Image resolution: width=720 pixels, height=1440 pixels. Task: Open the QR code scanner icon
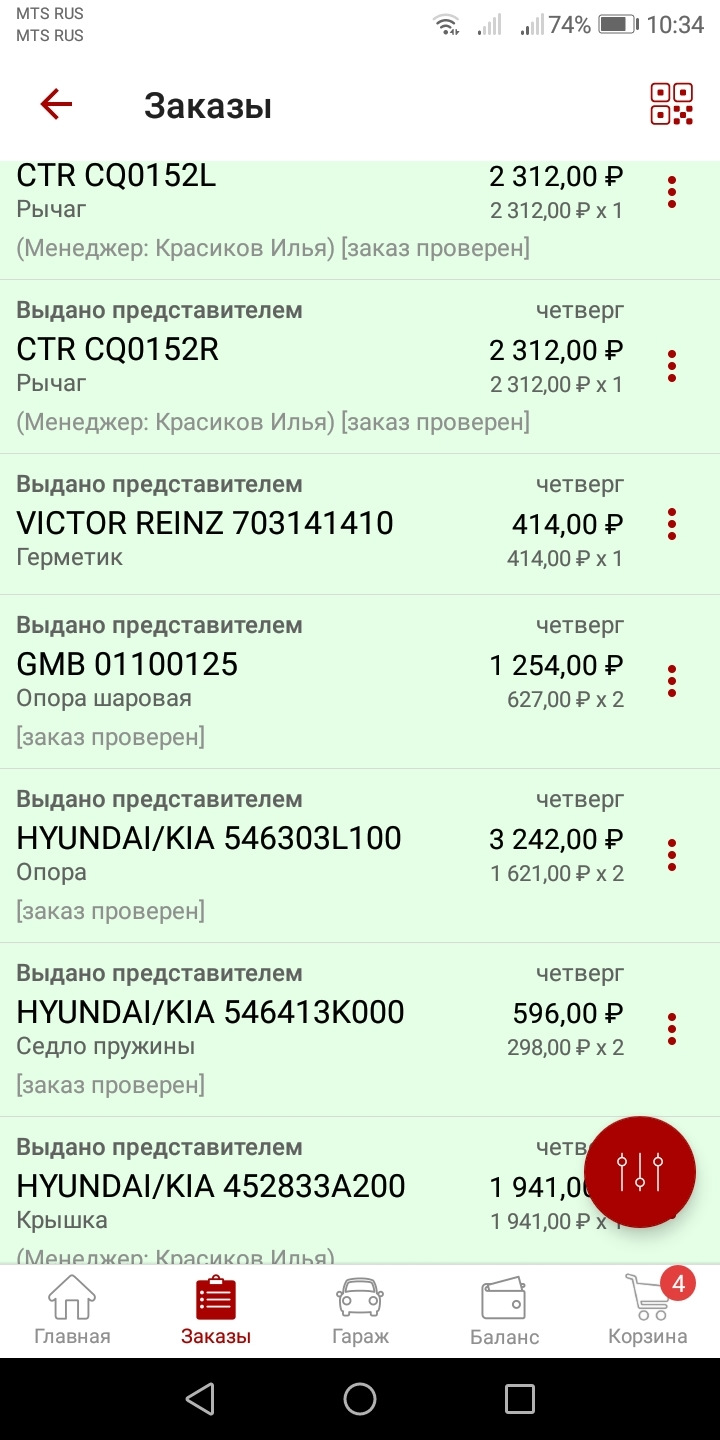(x=672, y=104)
